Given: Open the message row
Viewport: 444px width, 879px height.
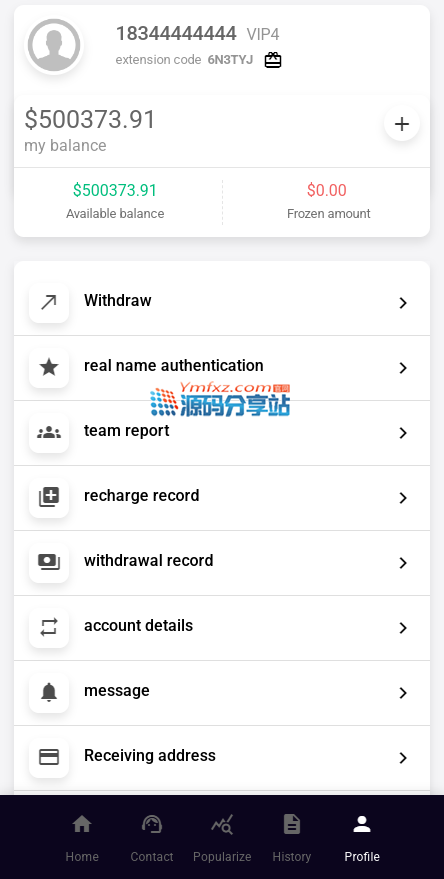Looking at the screenshot, I should coord(222,693).
